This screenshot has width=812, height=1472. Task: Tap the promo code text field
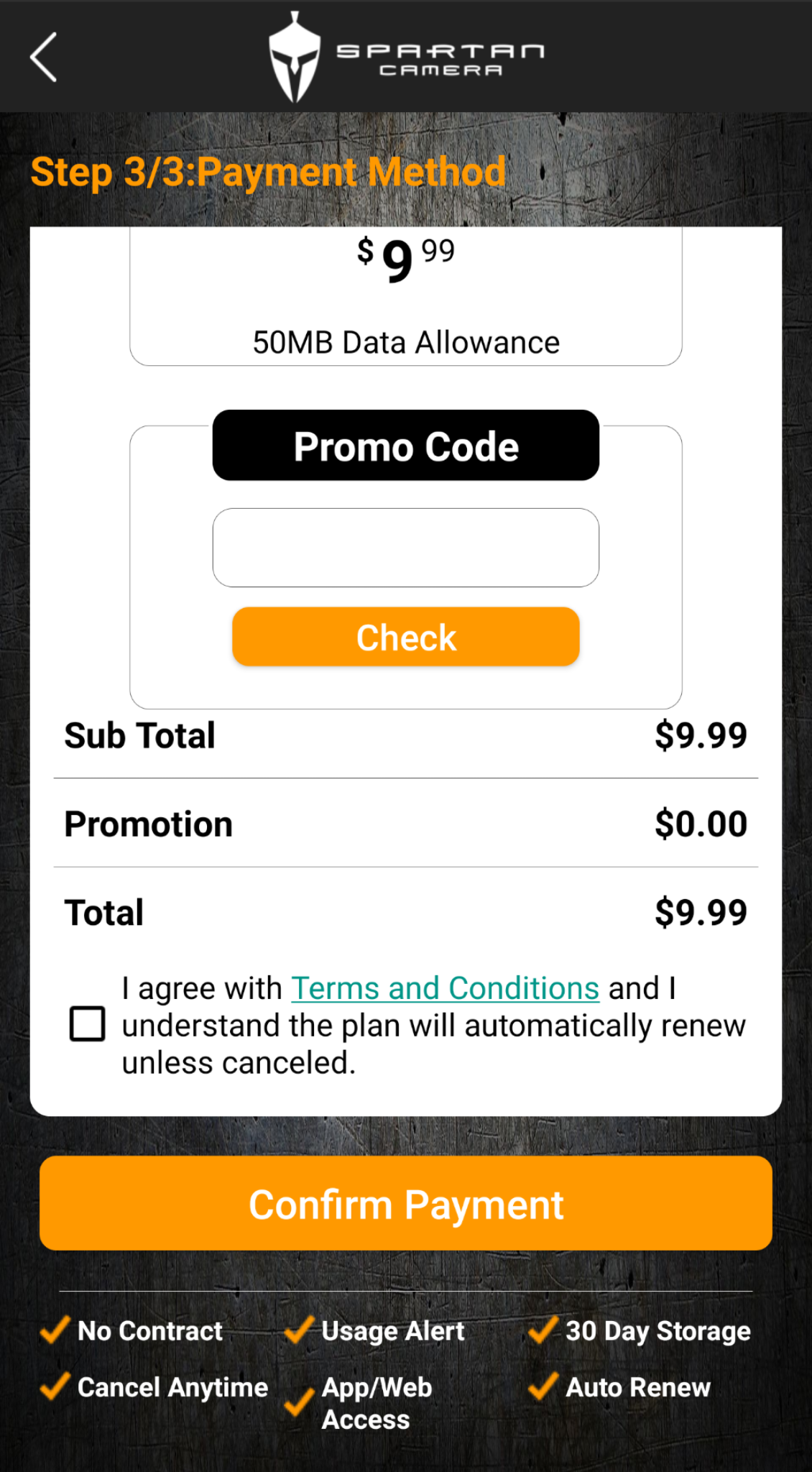coord(406,548)
